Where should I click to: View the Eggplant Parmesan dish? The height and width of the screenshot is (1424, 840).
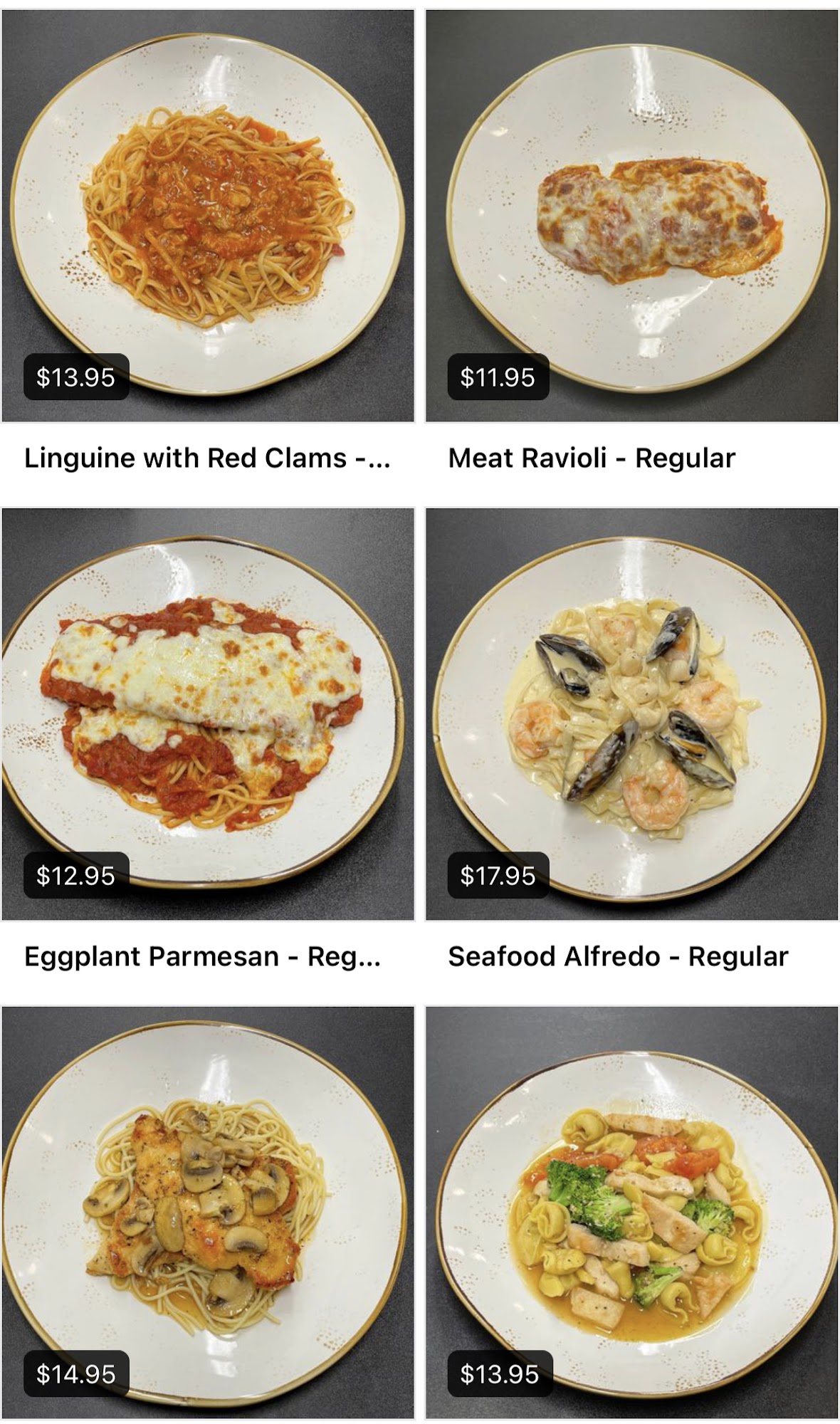pos(208,714)
